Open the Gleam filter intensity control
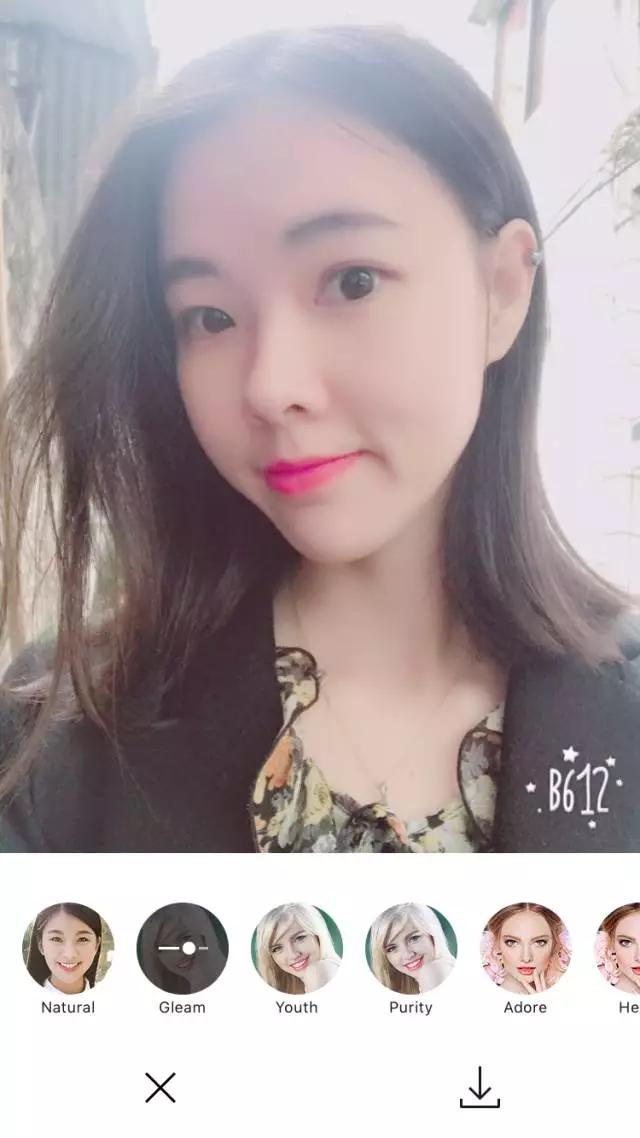Viewport: 640px width, 1138px height. [x=182, y=948]
